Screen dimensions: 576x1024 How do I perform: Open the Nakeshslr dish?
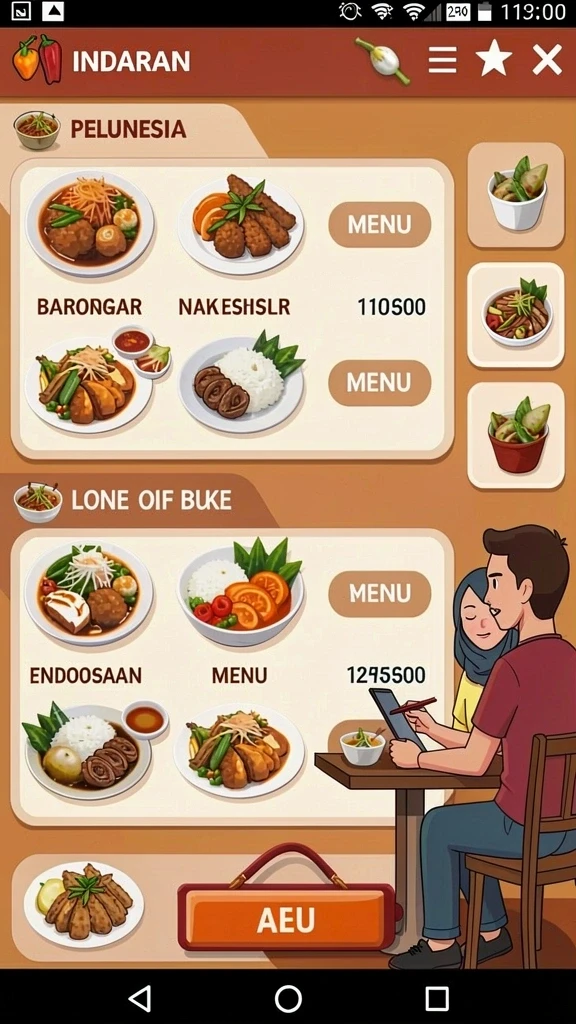point(242,224)
